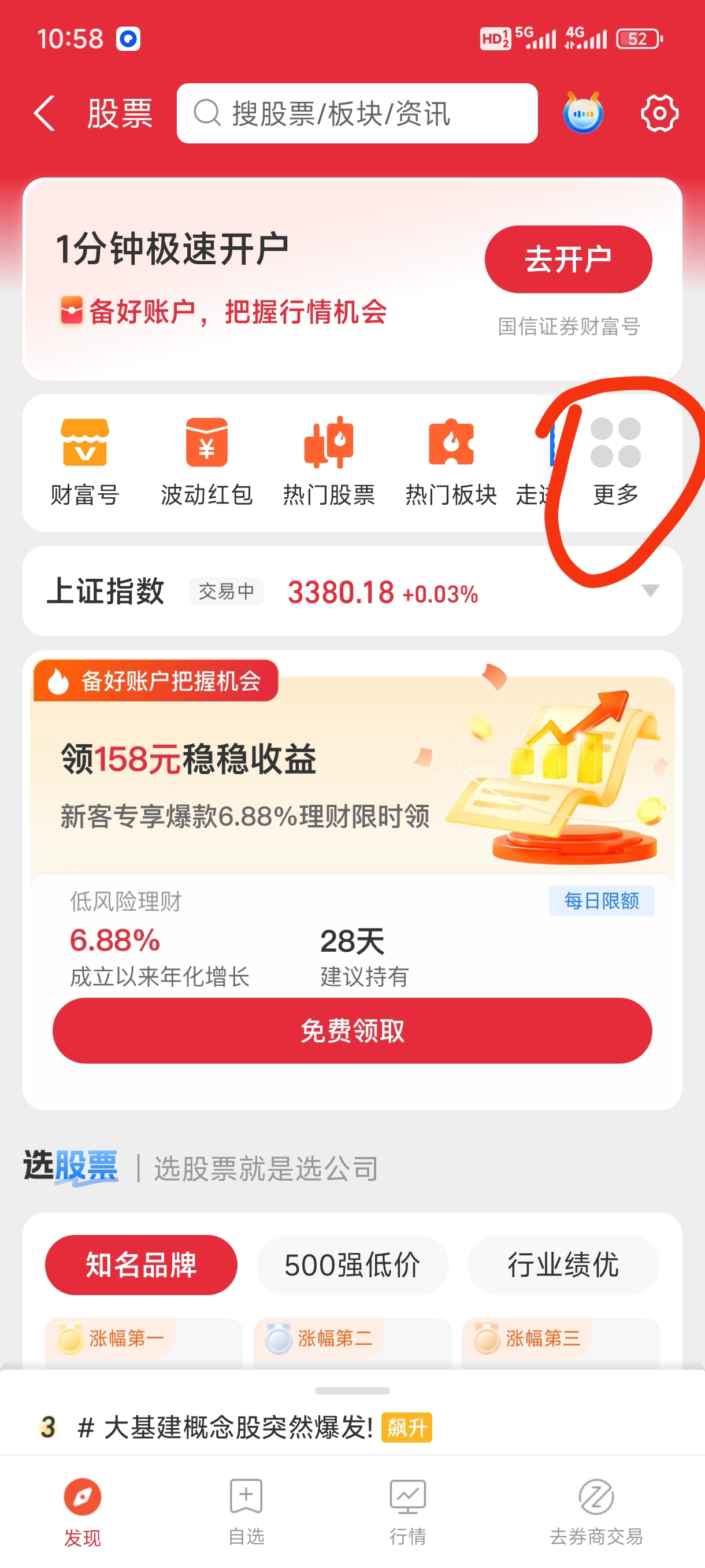705x1568 pixels.
Task: Open 财富号 shortcut
Action: [x=84, y=461]
